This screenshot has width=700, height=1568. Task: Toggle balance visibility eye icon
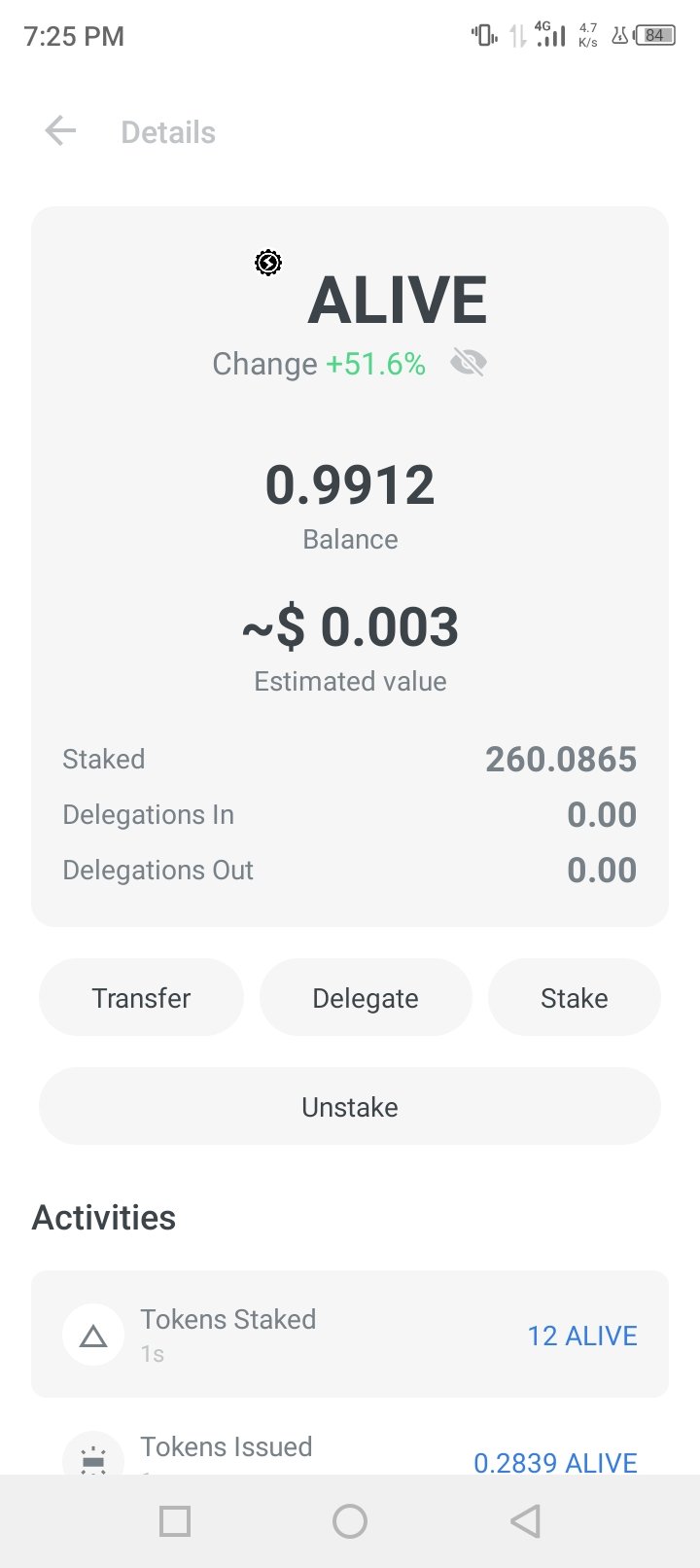(469, 364)
